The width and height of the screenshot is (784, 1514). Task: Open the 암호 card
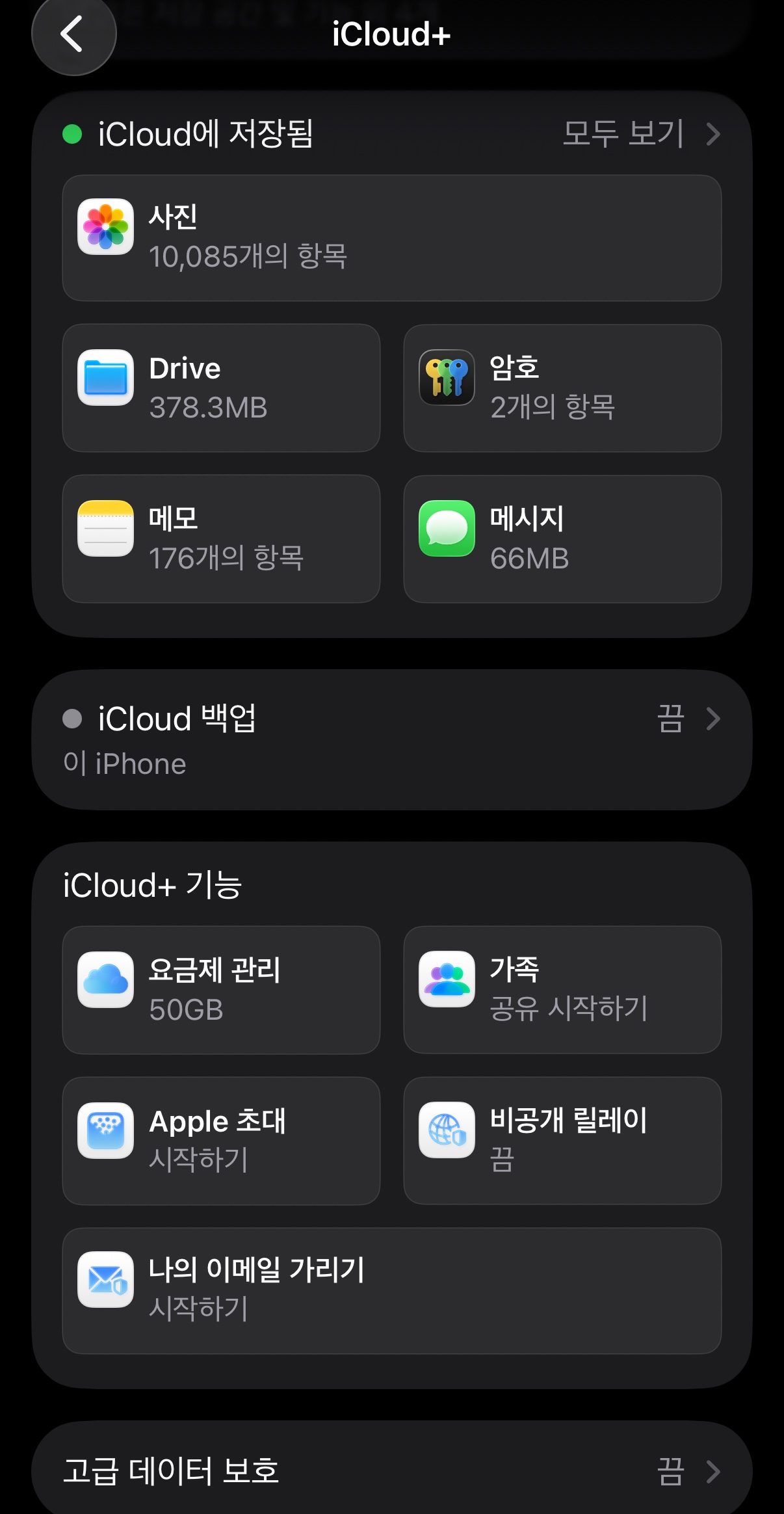pos(562,388)
